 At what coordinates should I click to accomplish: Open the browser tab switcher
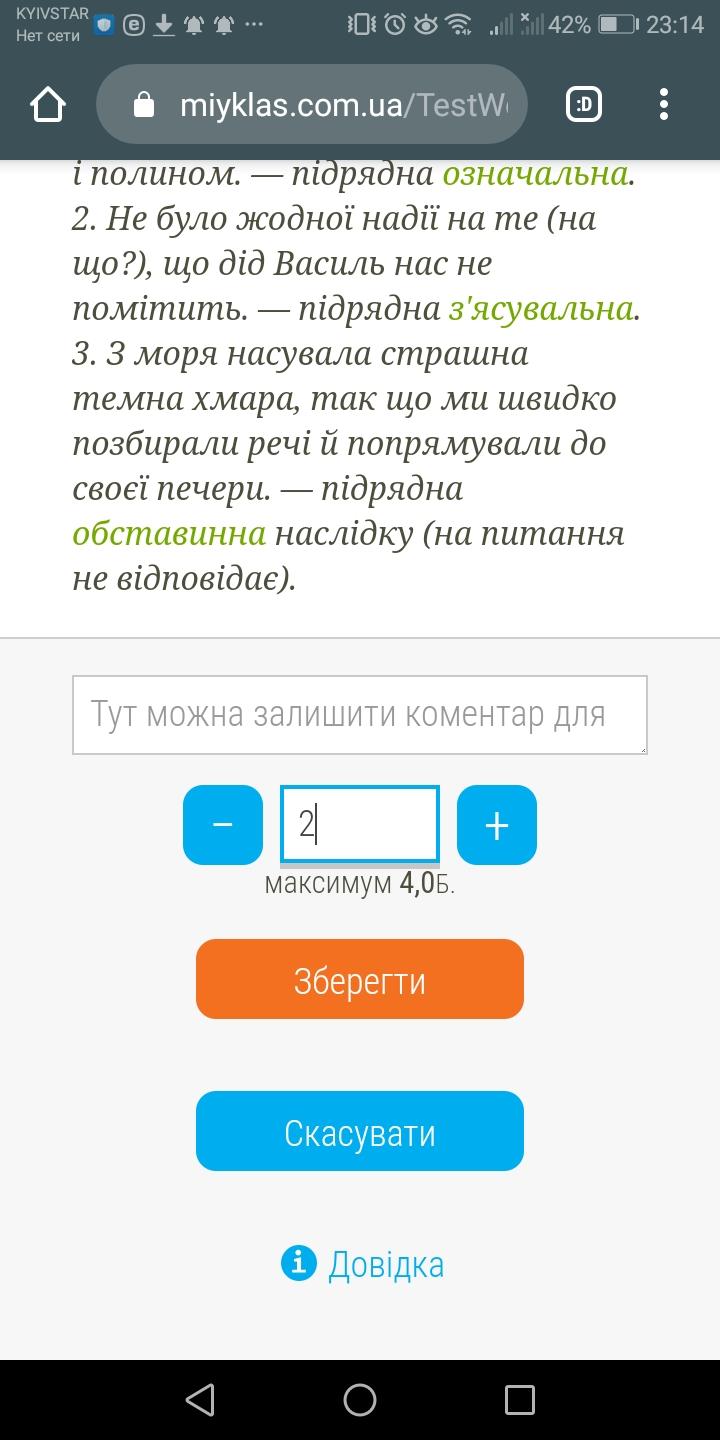click(584, 105)
